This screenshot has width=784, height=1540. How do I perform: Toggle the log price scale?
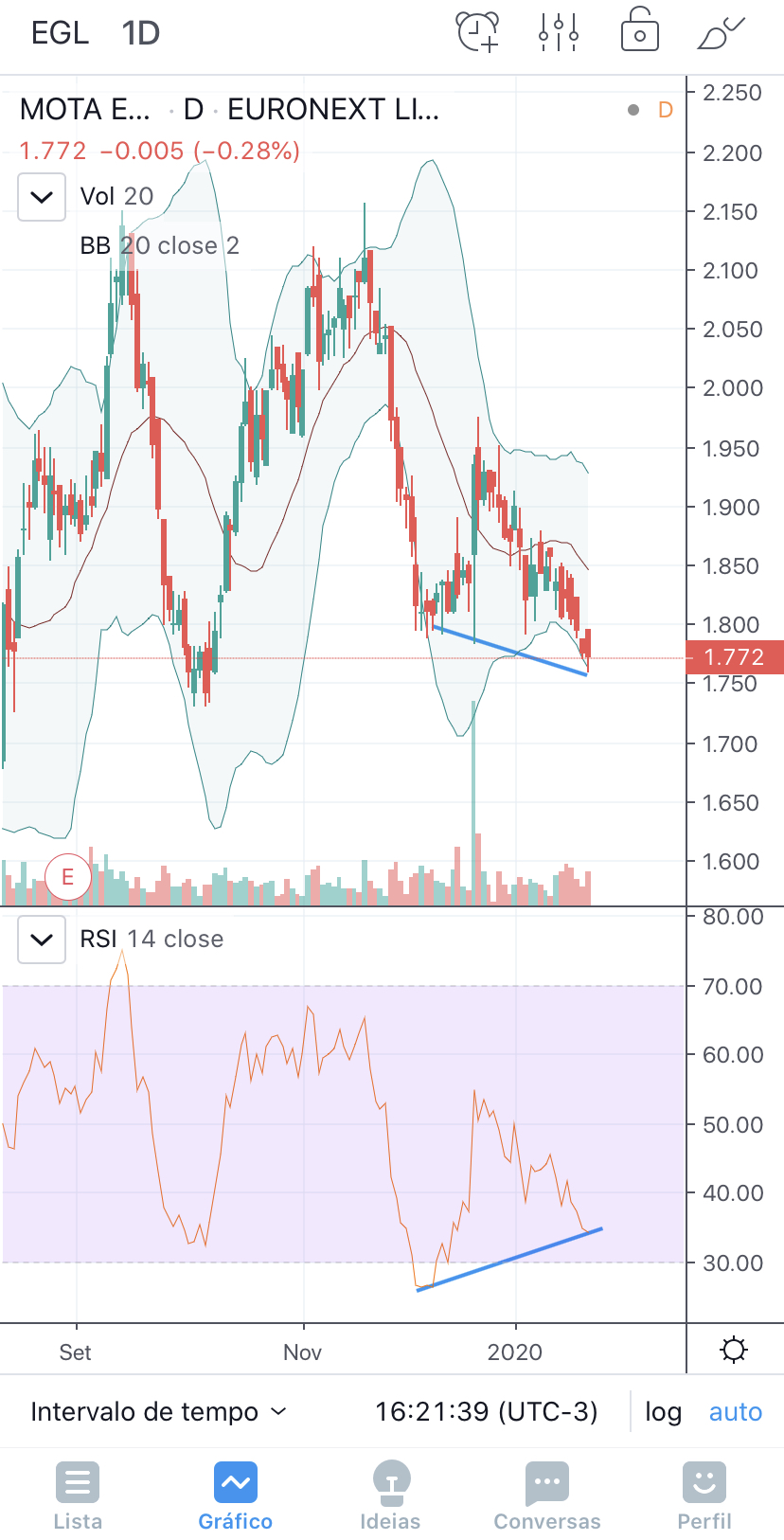click(663, 1411)
